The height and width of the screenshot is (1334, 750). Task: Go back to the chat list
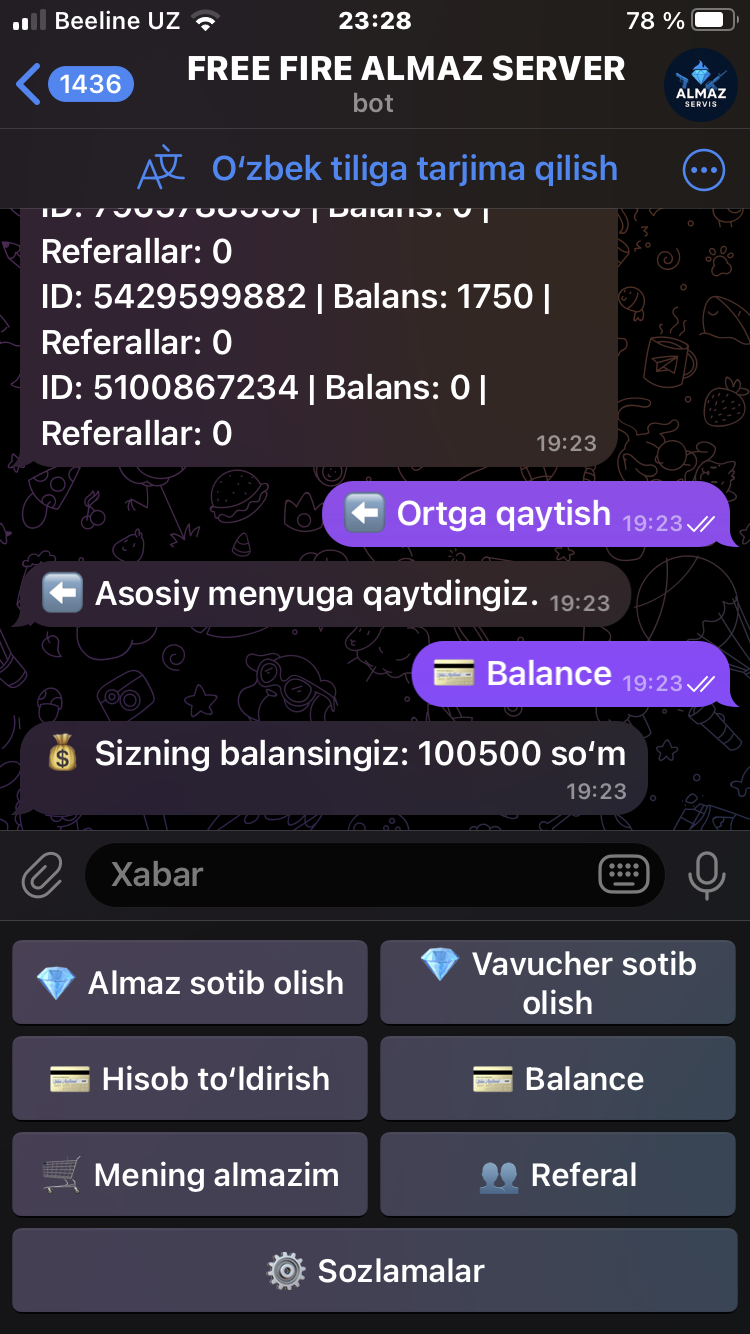point(70,84)
